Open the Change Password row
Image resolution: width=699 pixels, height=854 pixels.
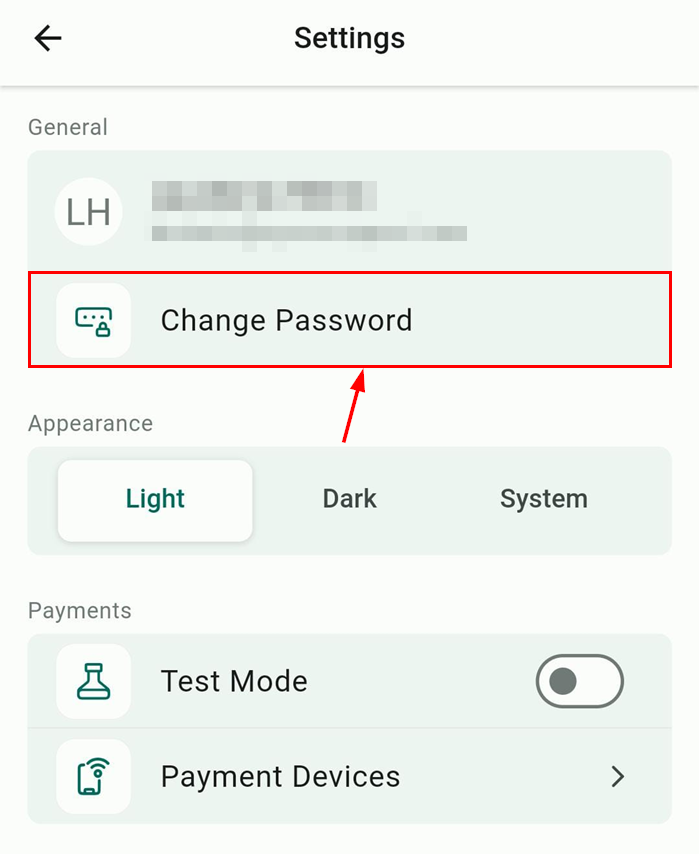point(348,321)
